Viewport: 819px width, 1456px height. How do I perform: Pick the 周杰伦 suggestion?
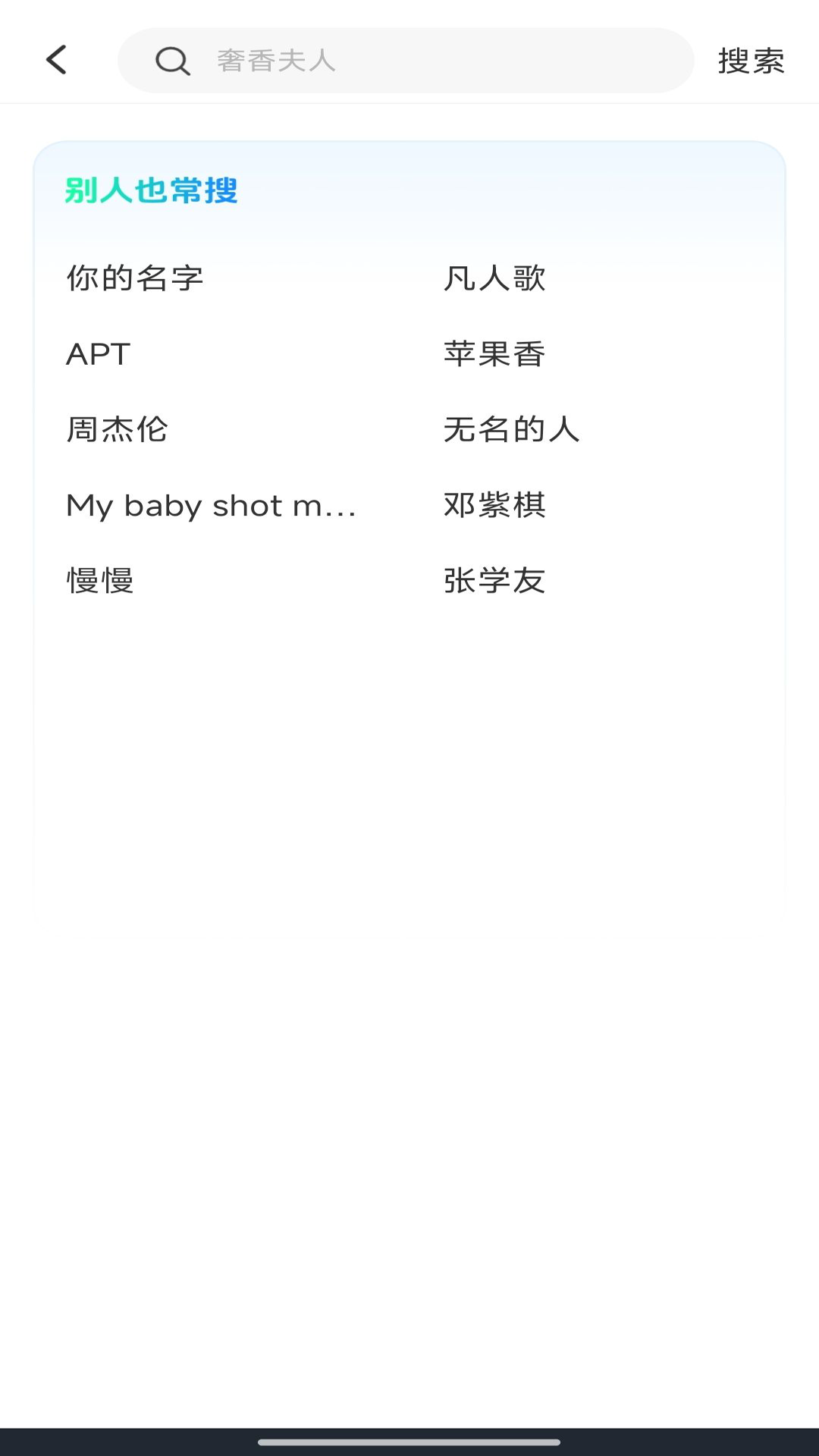click(118, 430)
